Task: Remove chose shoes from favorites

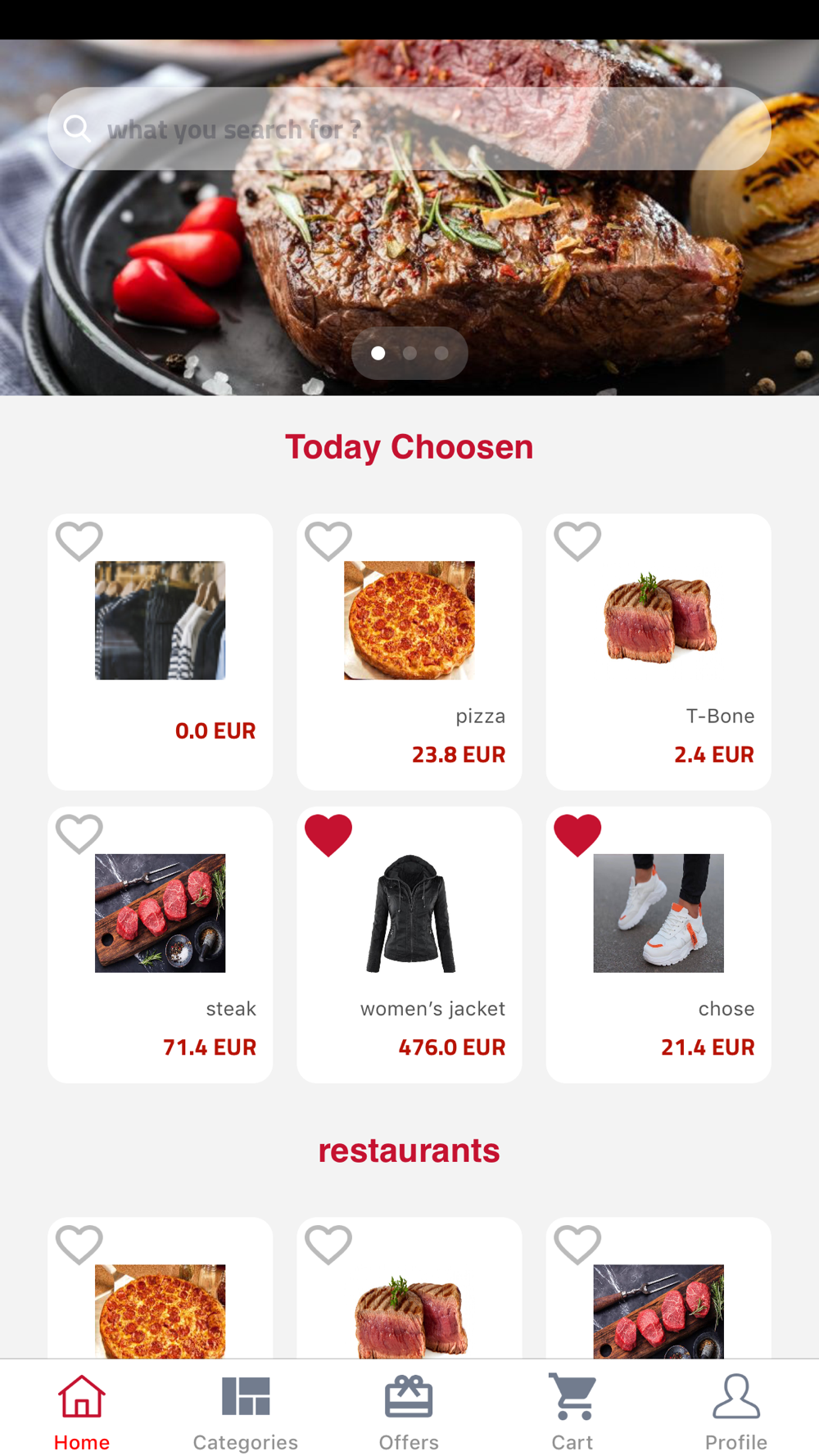Action: pos(577,834)
